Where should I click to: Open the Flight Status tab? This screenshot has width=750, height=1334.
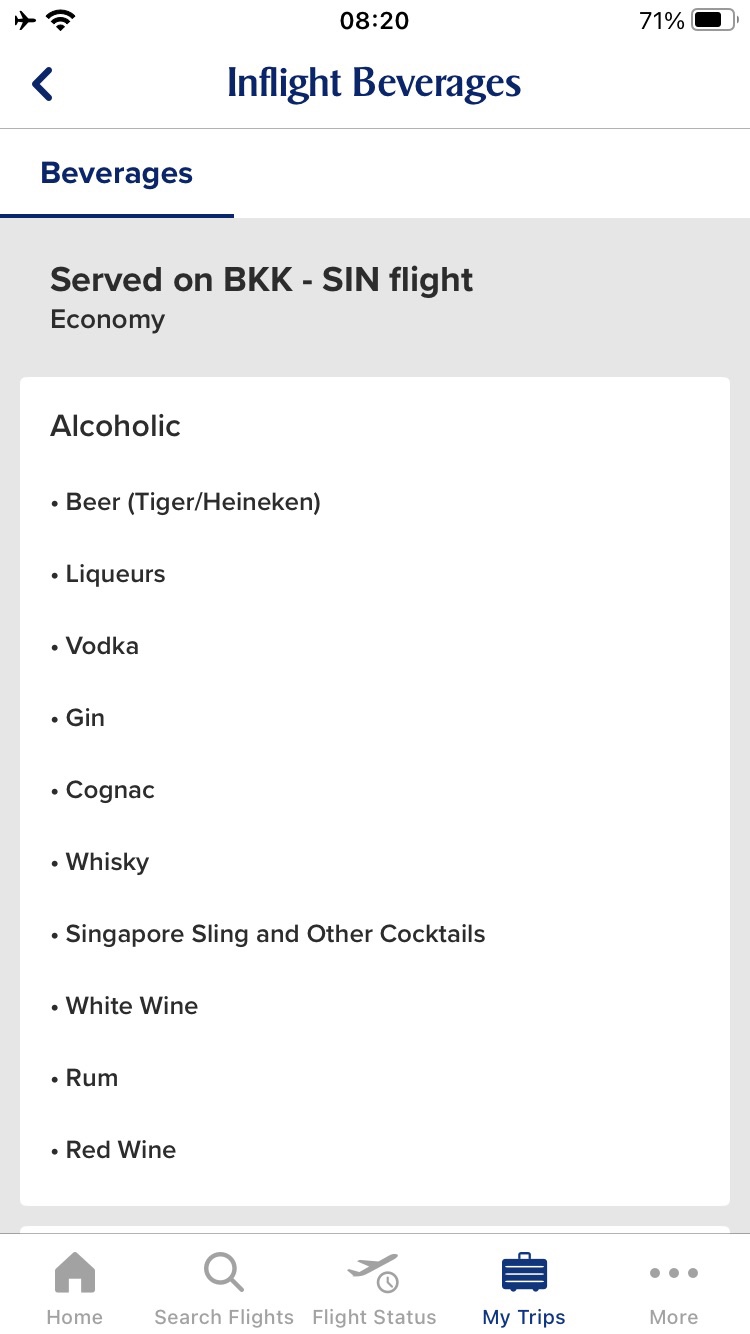[x=374, y=1288]
